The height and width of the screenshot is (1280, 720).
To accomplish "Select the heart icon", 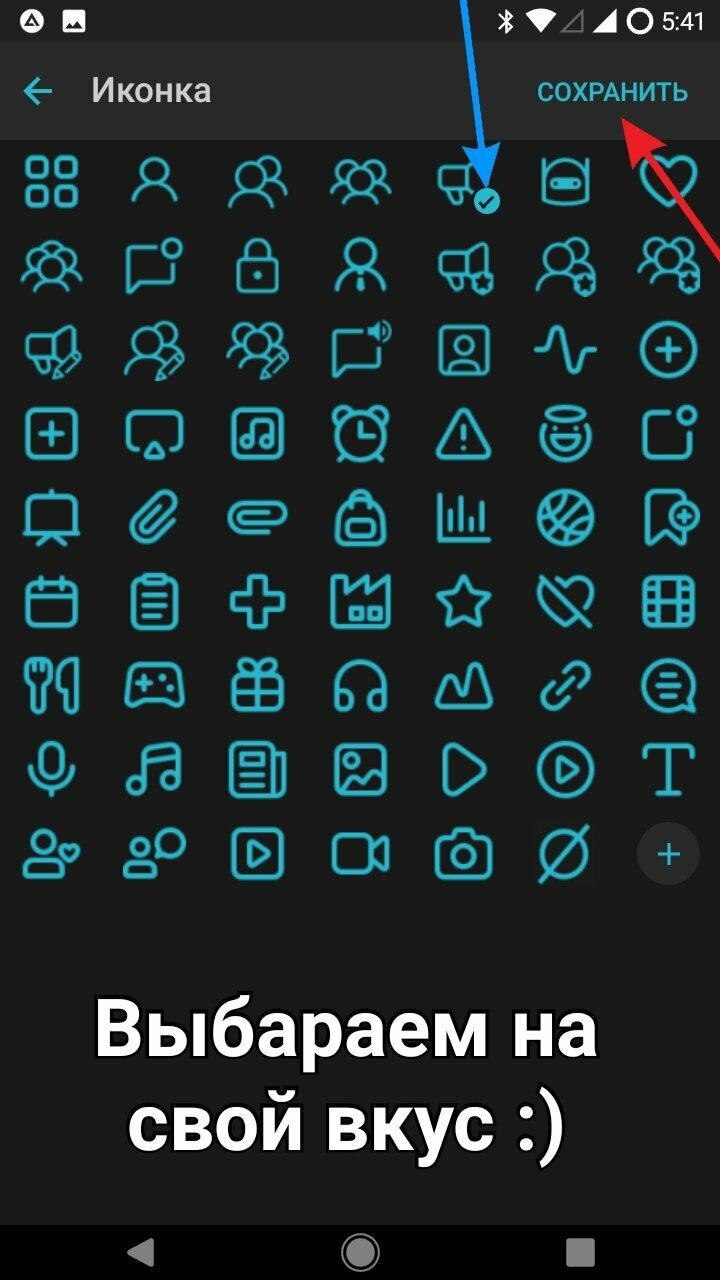I will tap(668, 182).
